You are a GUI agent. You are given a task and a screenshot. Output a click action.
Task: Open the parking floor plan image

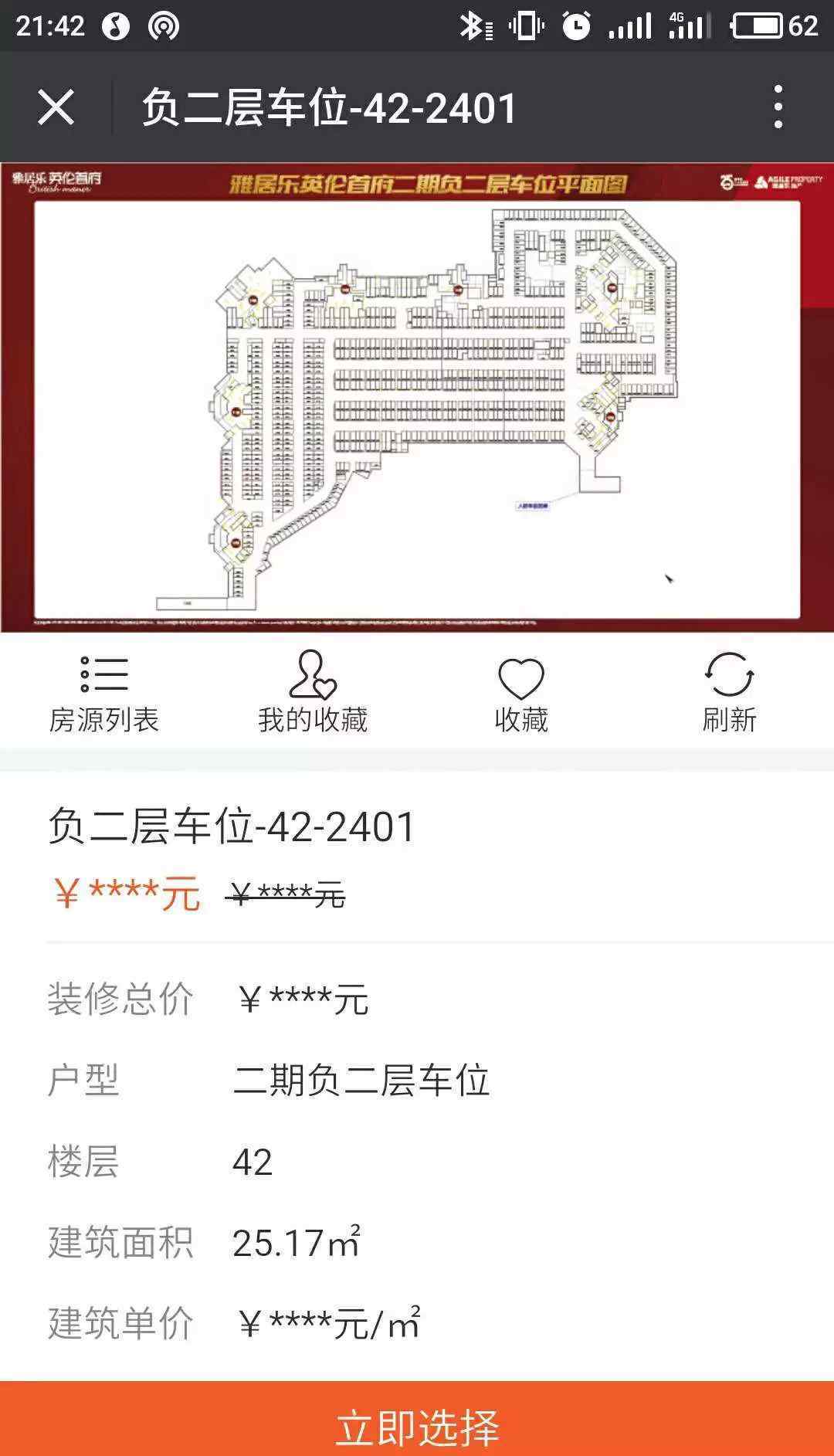417,398
